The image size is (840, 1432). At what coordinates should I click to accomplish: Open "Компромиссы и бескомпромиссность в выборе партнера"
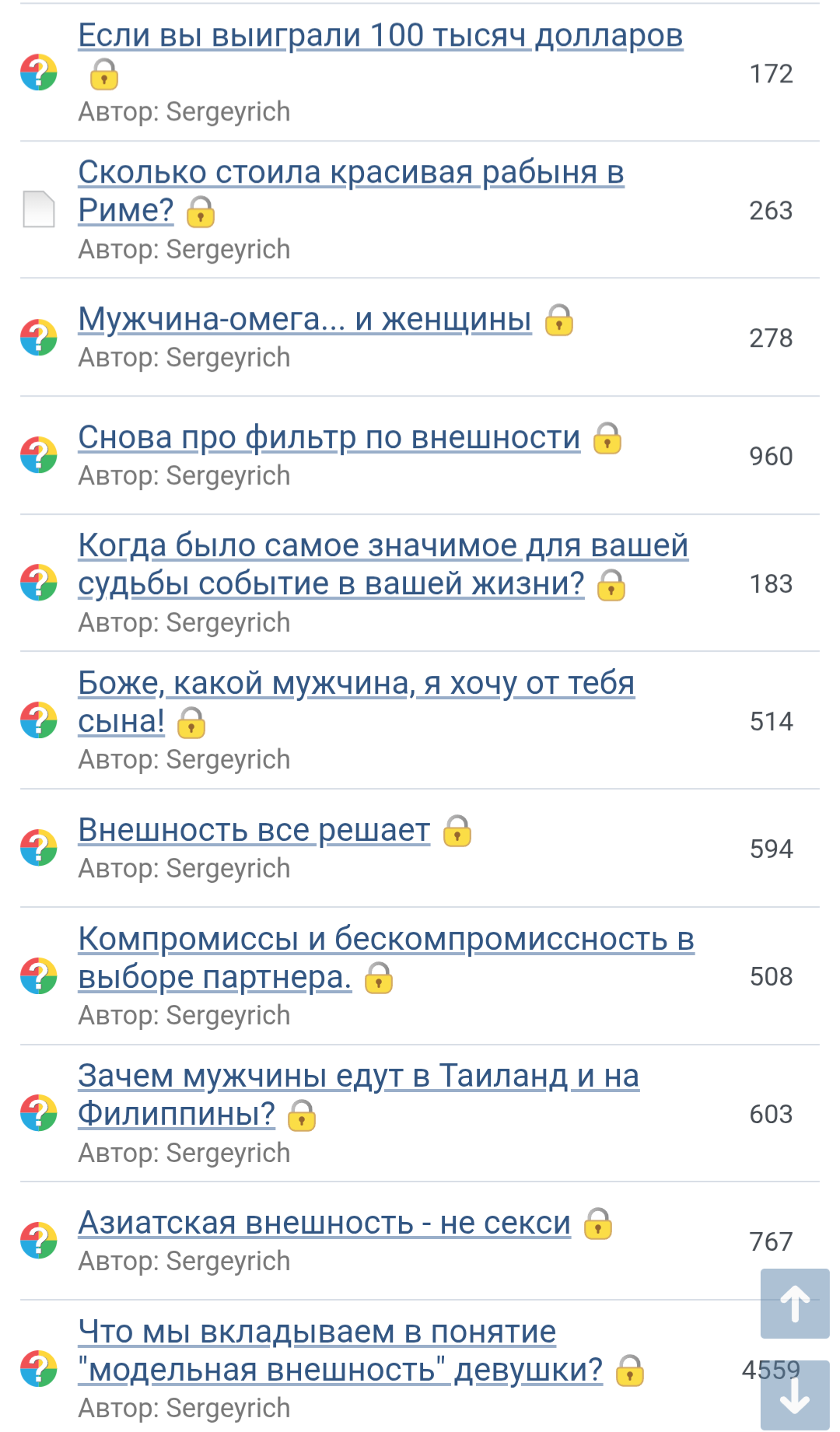coord(386,940)
